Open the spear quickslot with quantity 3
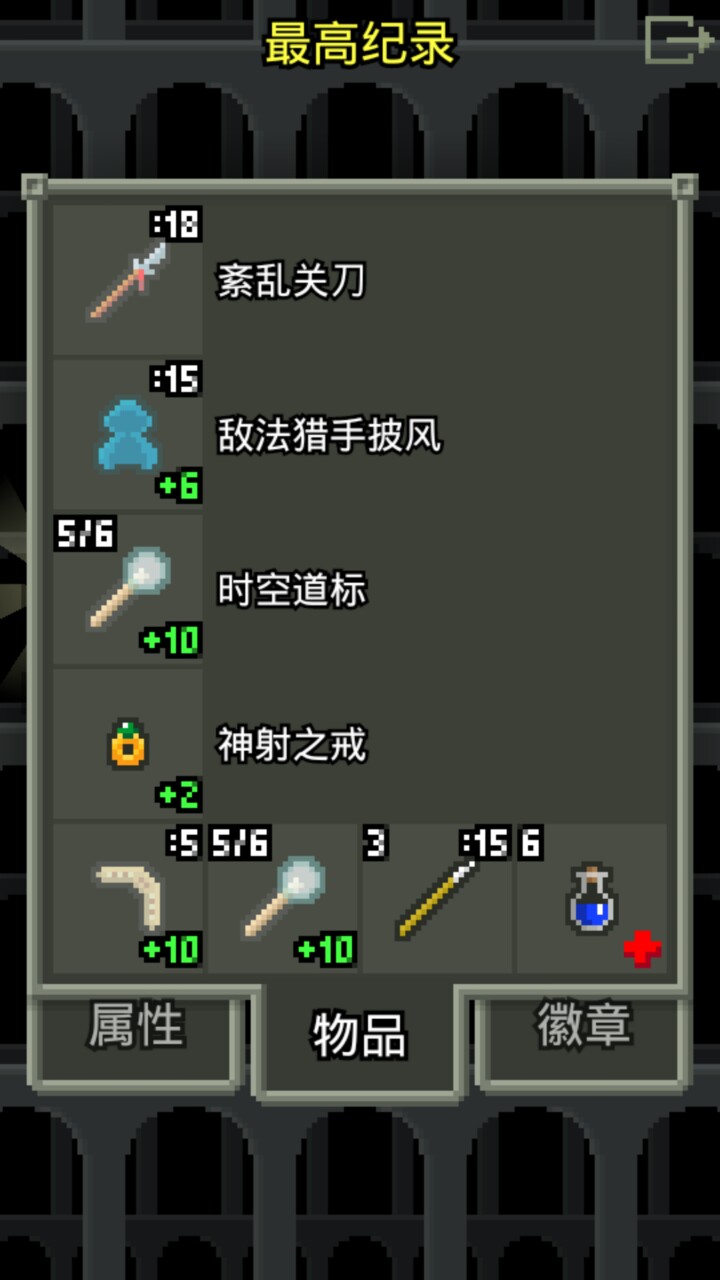Image resolution: width=720 pixels, height=1280 pixels. 437,898
